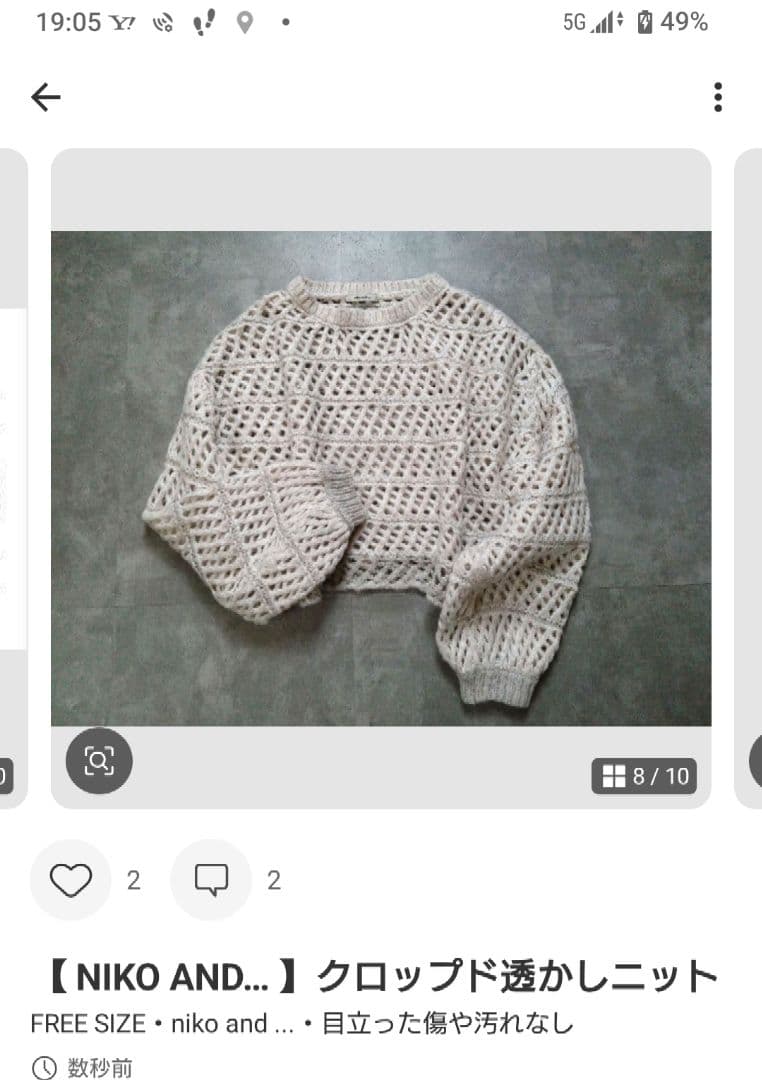762x1080 pixels.
Task: Open the knit sweater photo fullscreen
Action: tap(381, 478)
